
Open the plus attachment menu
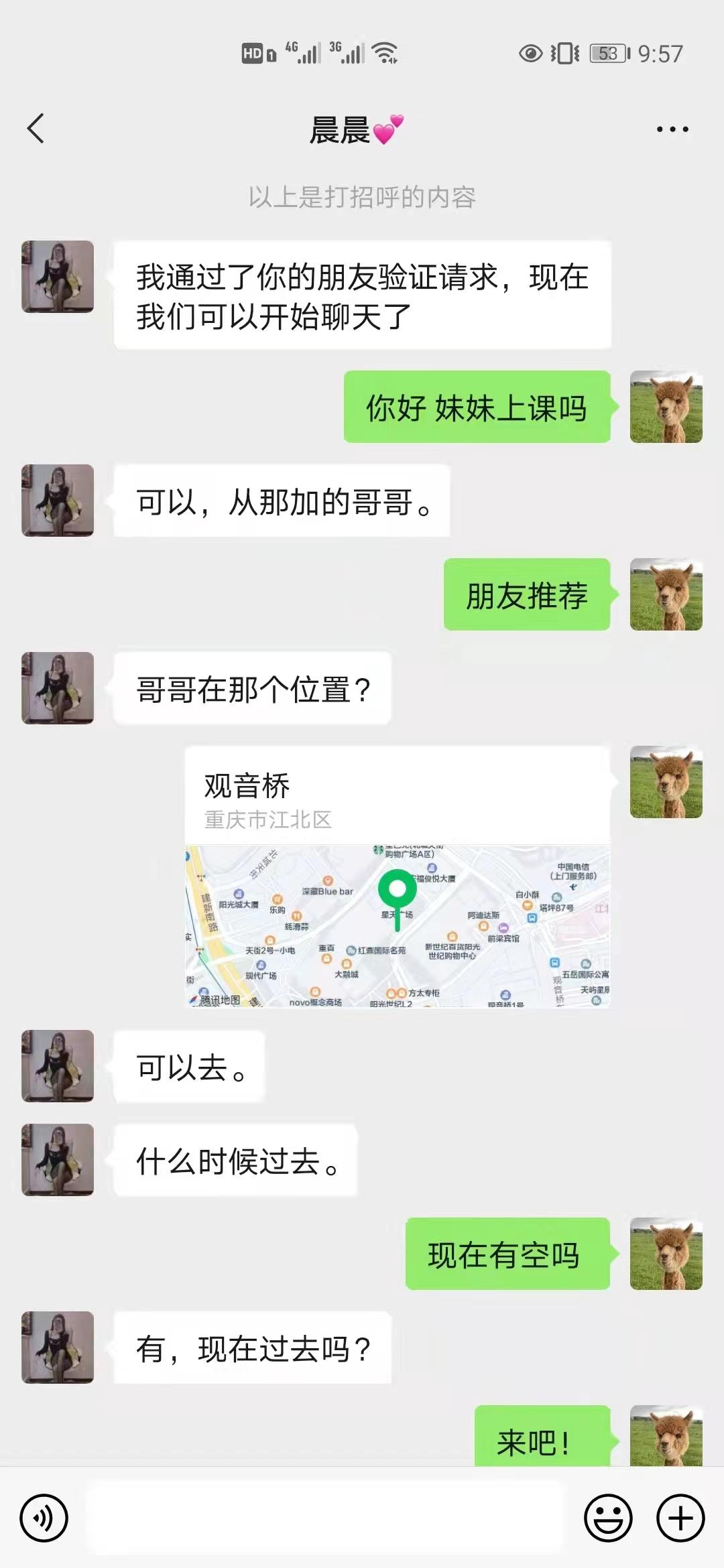[x=680, y=1518]
